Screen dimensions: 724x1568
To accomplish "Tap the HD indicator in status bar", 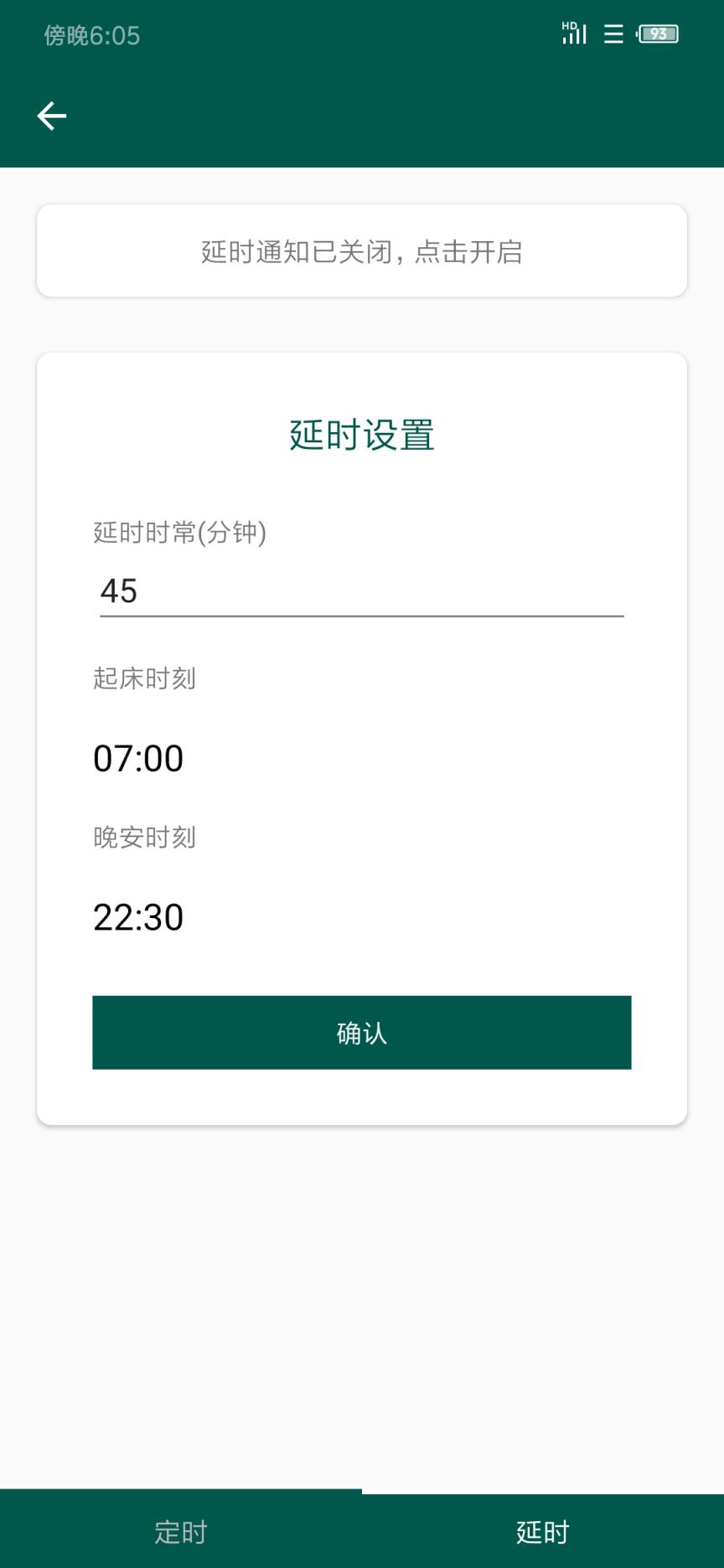I will 569,26.
